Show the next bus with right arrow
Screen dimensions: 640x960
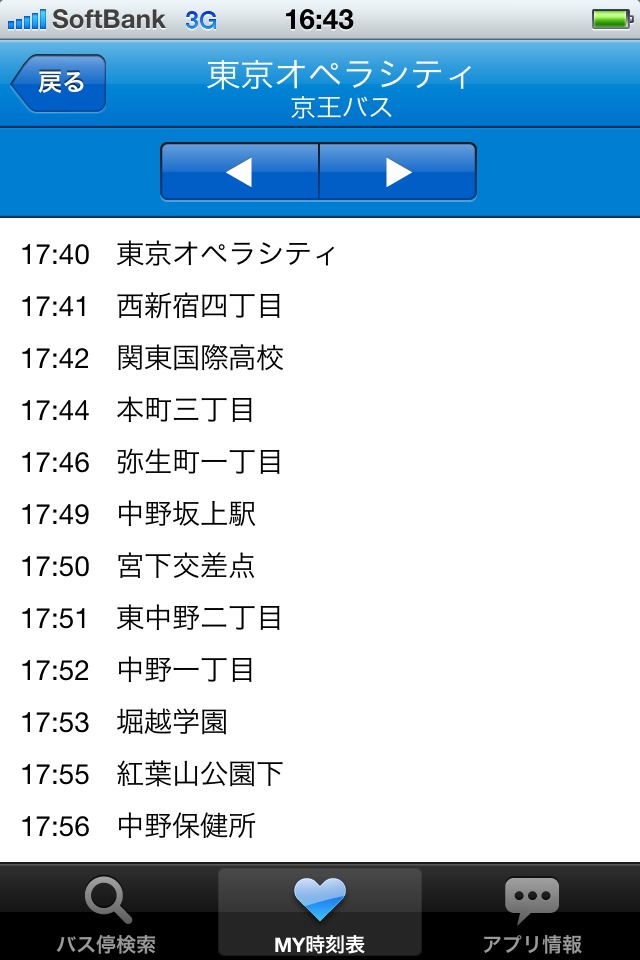click(398, 172)
